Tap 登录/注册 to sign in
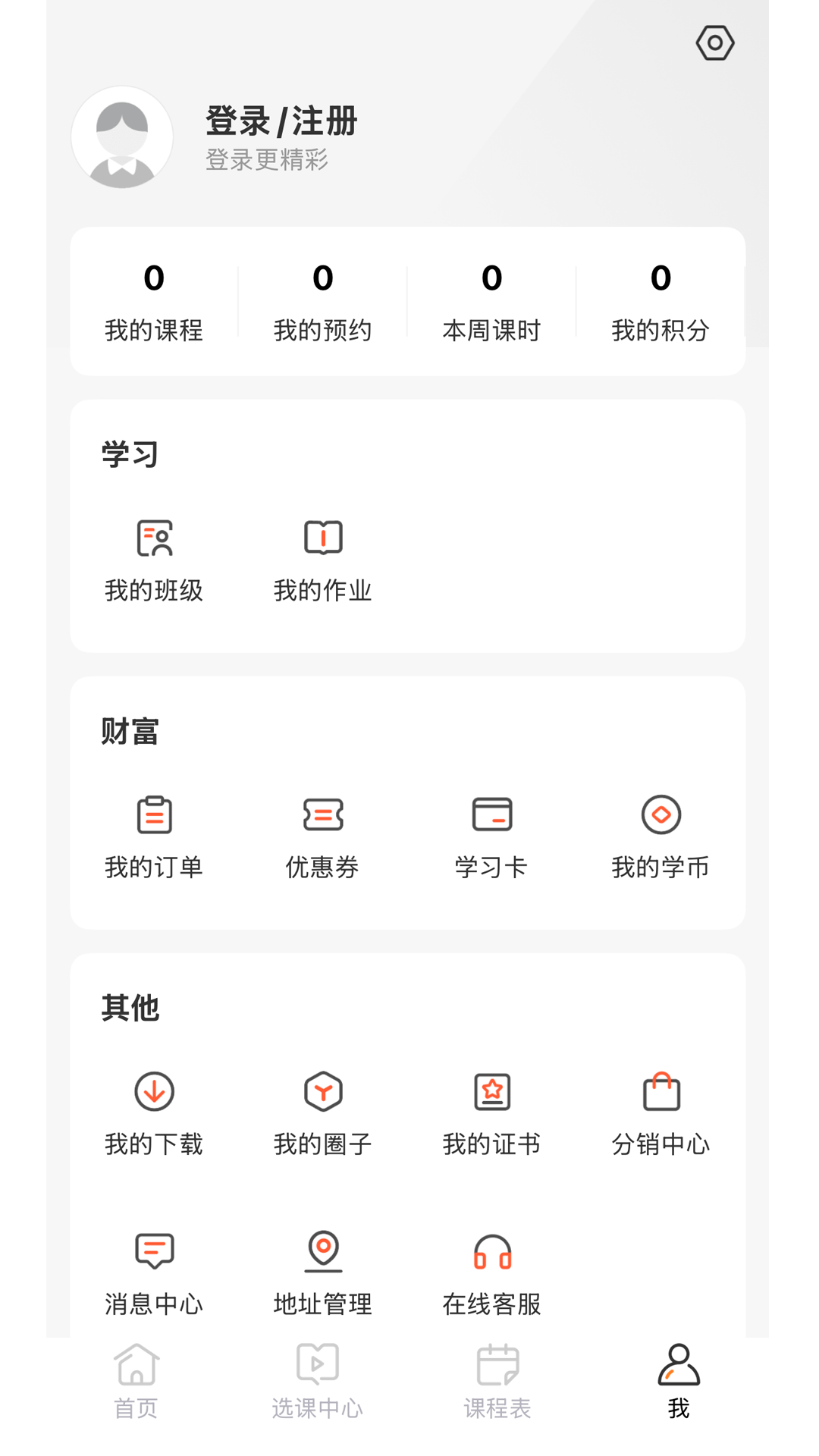This screenshot has width=819, height=1456. point(281,120)
